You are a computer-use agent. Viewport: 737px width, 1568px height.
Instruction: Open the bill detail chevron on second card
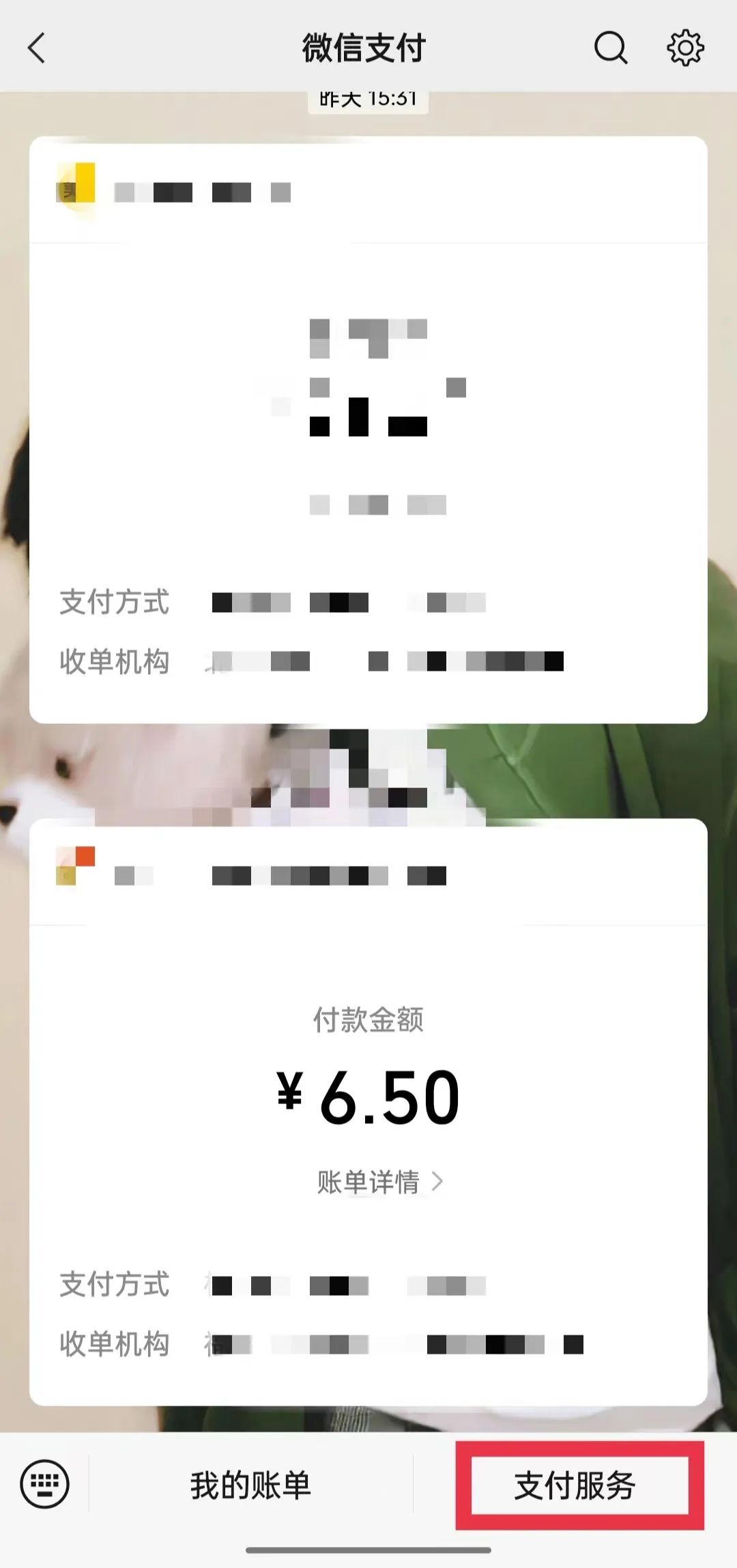pos(441,1180)
